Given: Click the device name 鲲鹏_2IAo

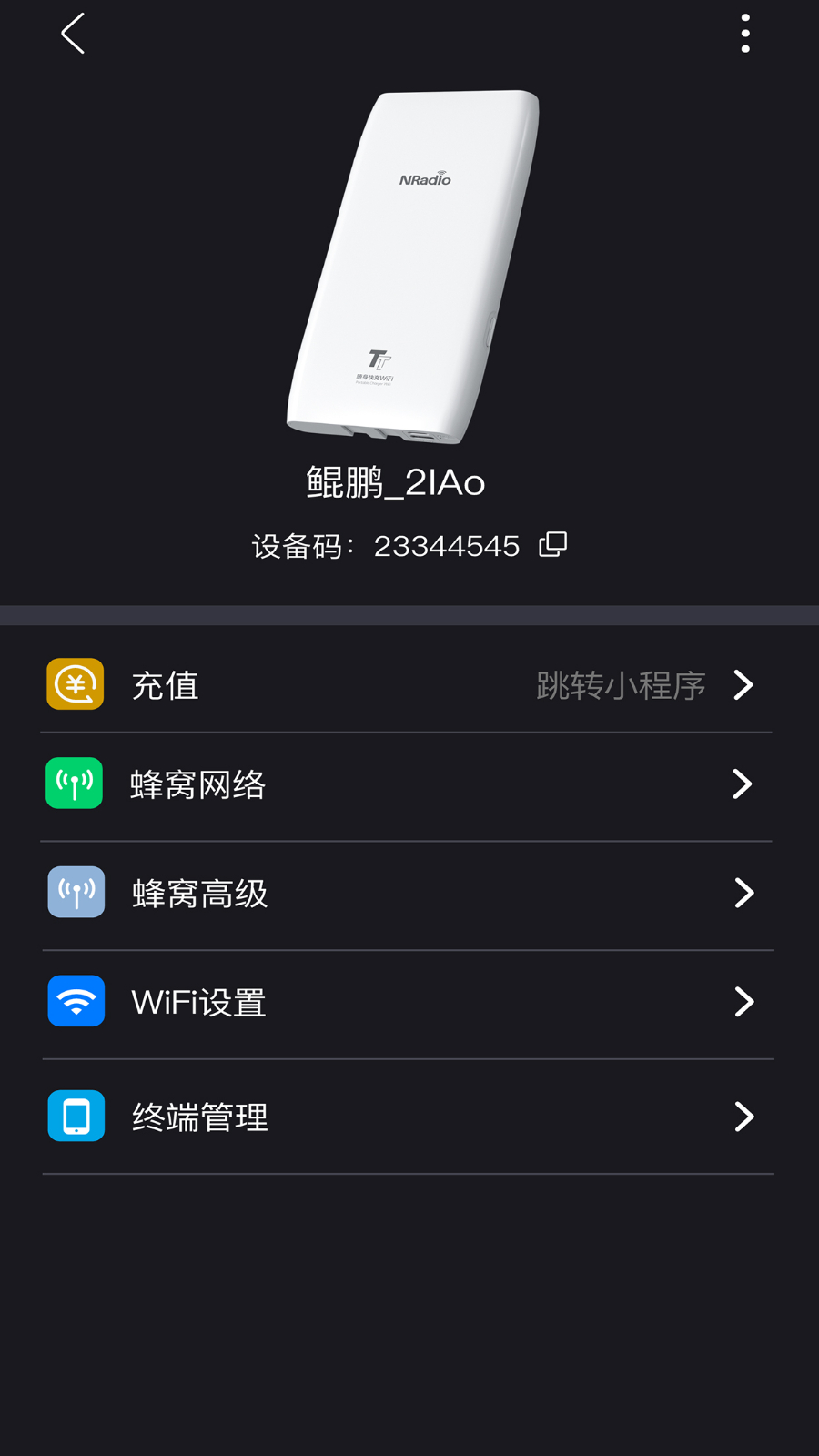Looking at the screenshot, I should [x=396, y=482].
